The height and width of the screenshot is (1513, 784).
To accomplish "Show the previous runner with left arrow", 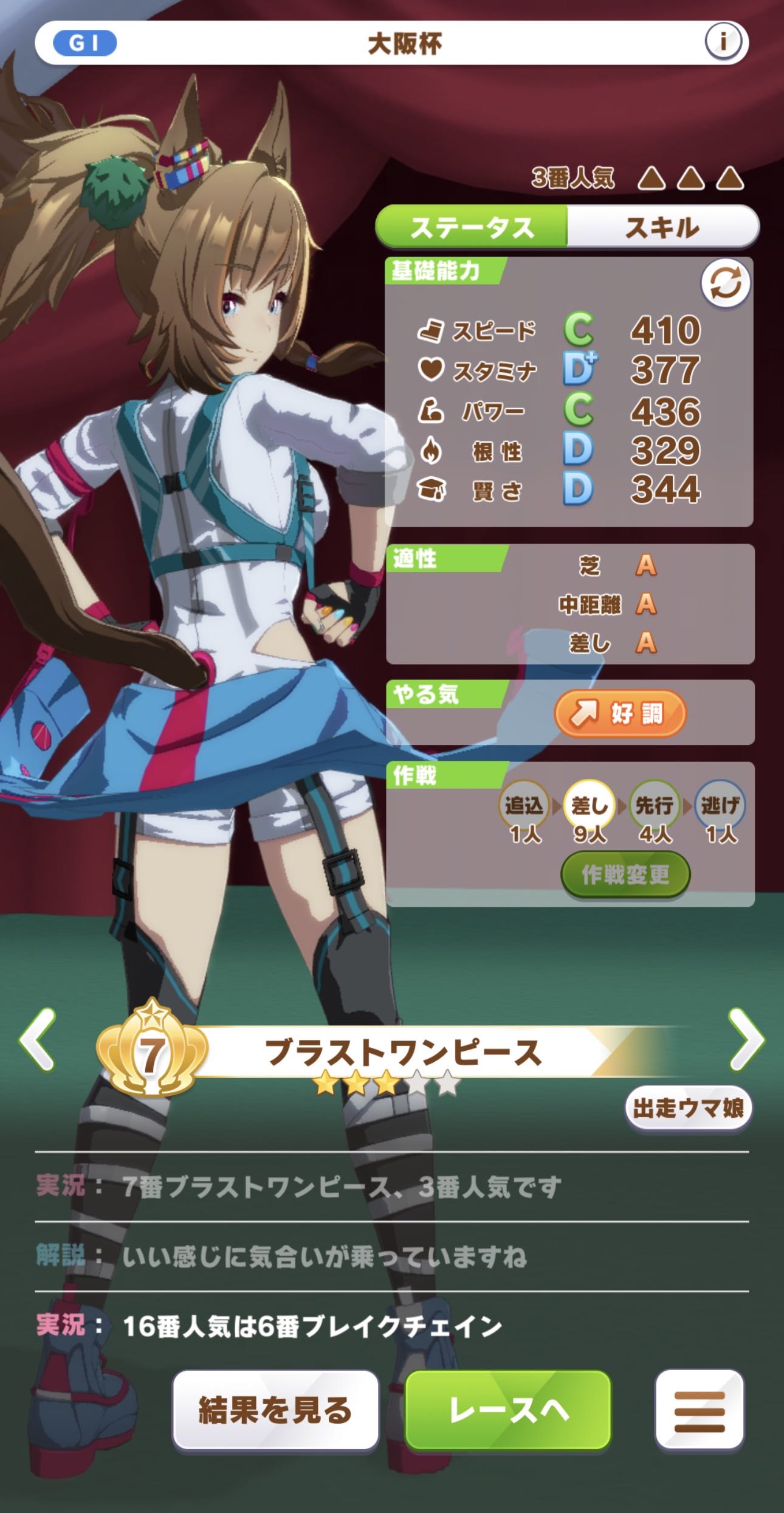I will [38, 1039].
